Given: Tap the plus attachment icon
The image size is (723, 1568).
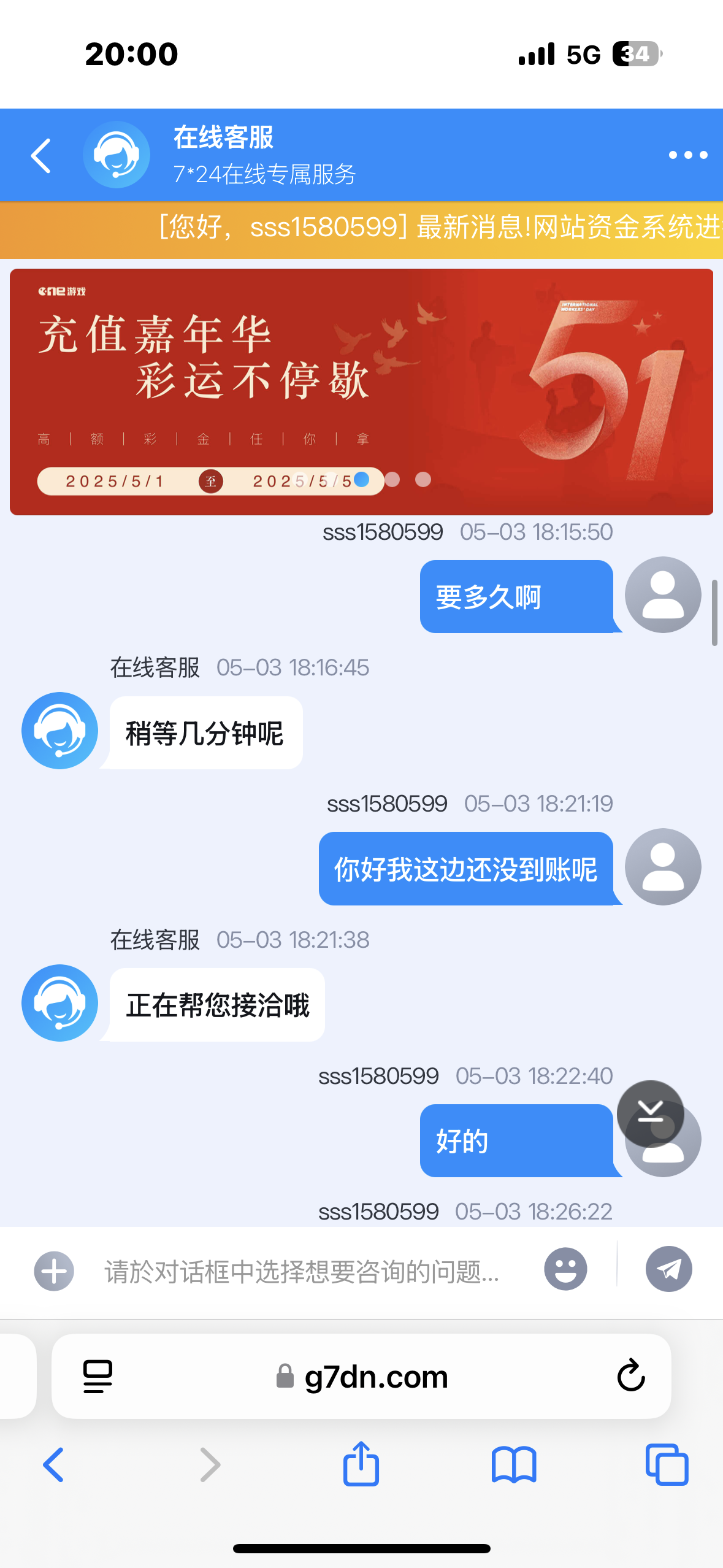Looking at the screenshot, I should (x=54, y=1271).
